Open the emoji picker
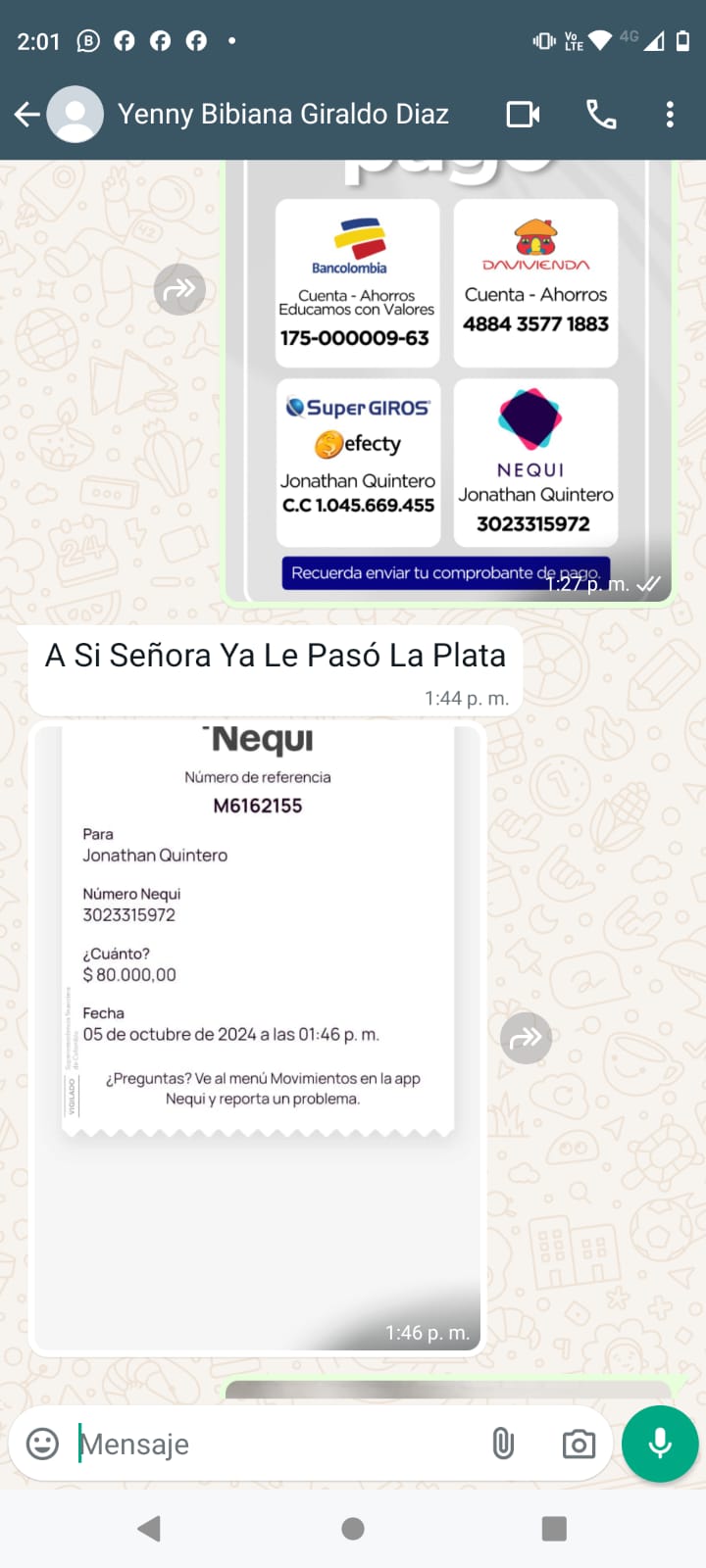This screenshot has height=1568, width=706. coord(42,1444)
